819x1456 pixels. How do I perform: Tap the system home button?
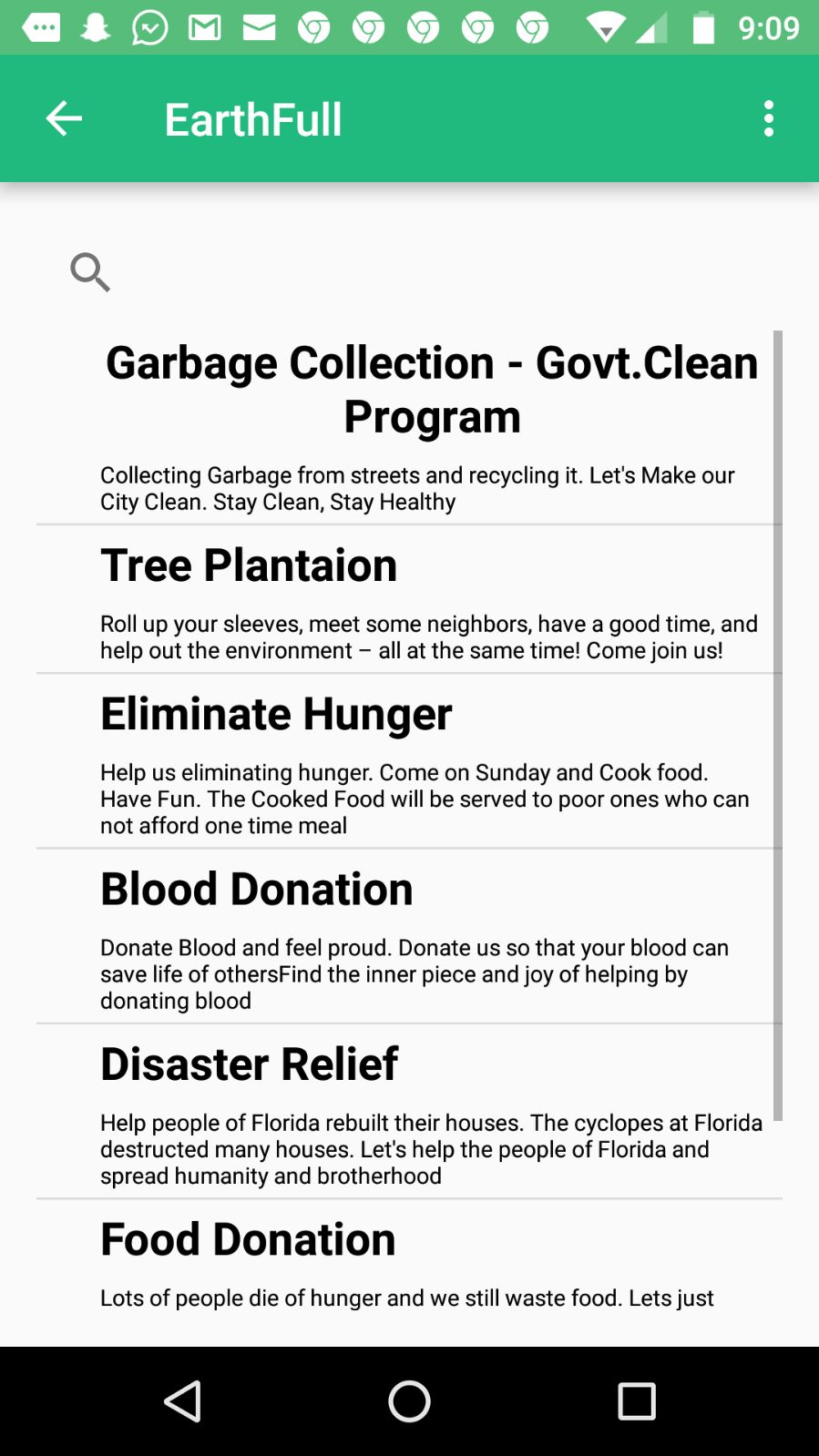coord(409,1400)
